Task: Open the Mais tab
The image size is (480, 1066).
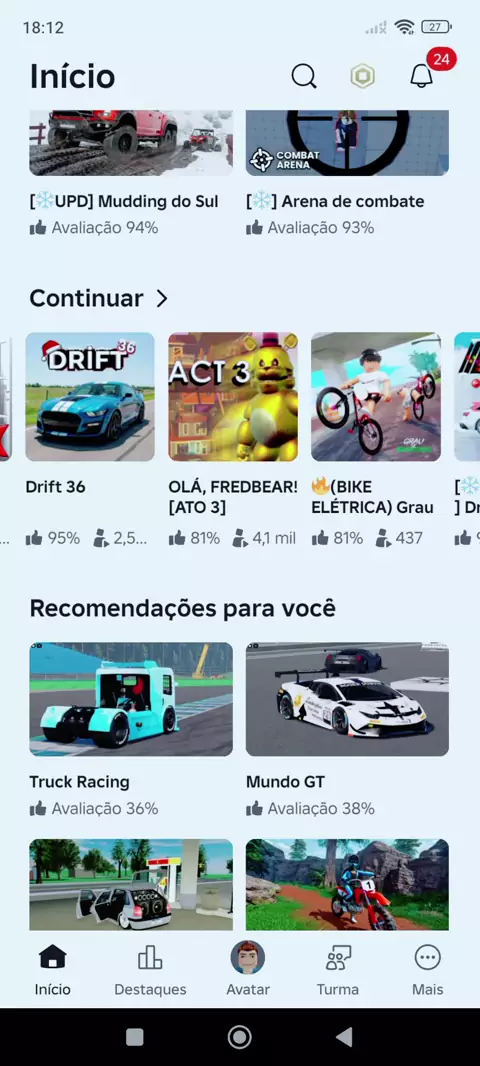Action: (428, 970)
